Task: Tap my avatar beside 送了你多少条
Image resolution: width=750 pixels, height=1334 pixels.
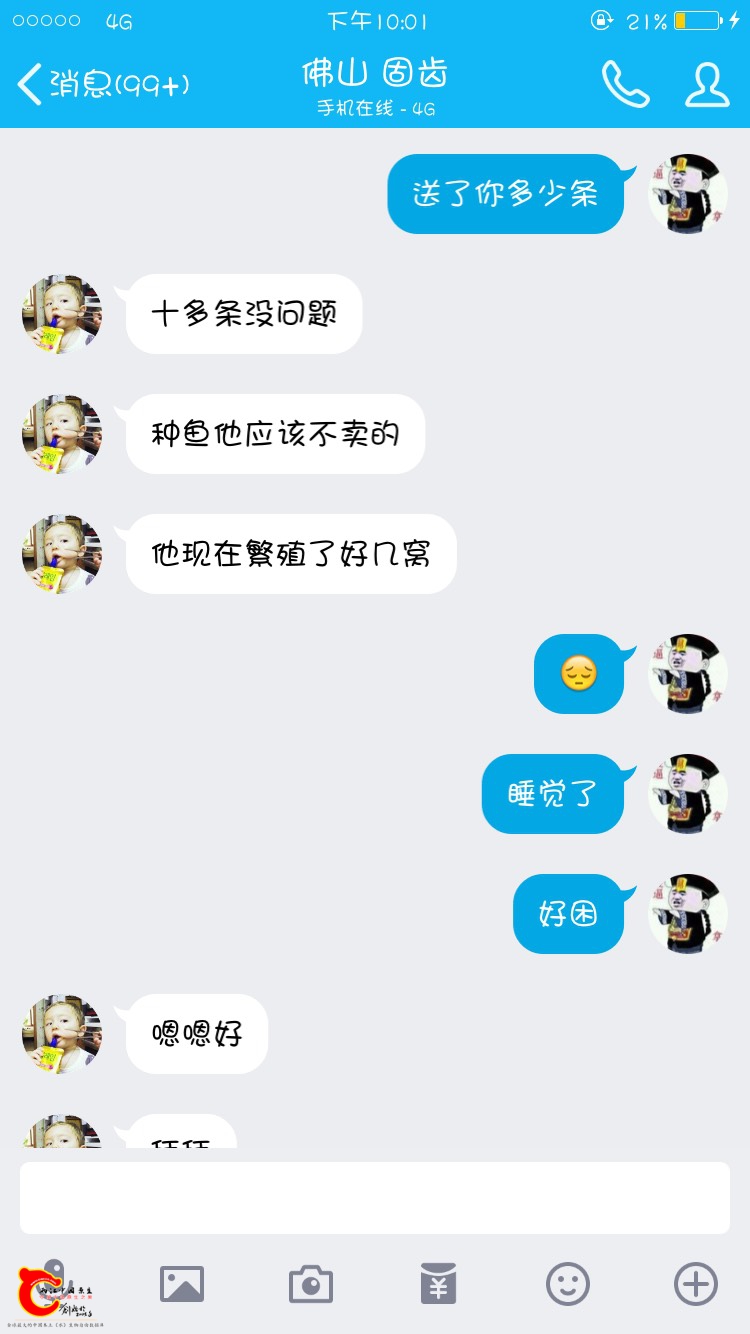Action: pos(687,194)
